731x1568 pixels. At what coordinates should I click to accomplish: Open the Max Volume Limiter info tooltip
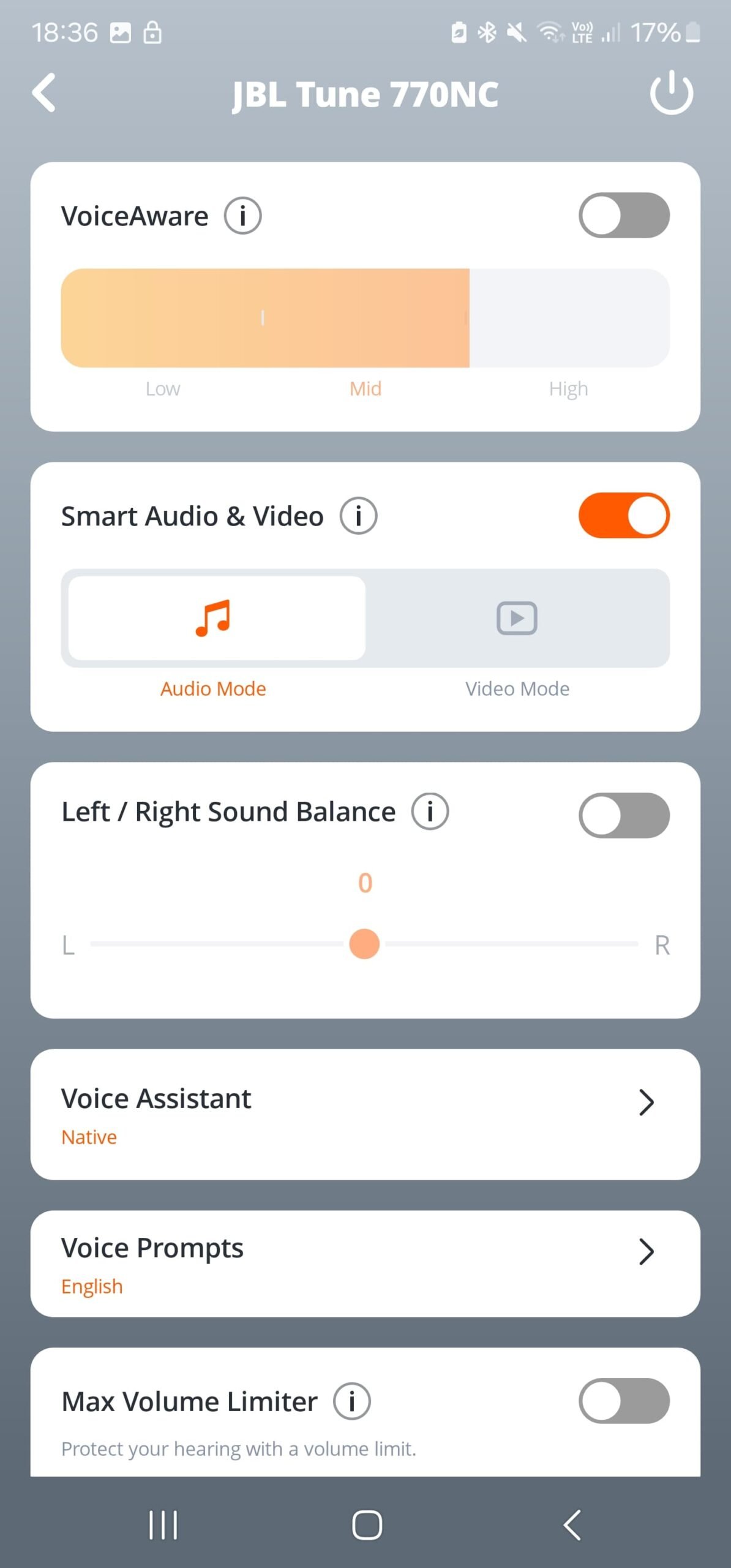351,1401
